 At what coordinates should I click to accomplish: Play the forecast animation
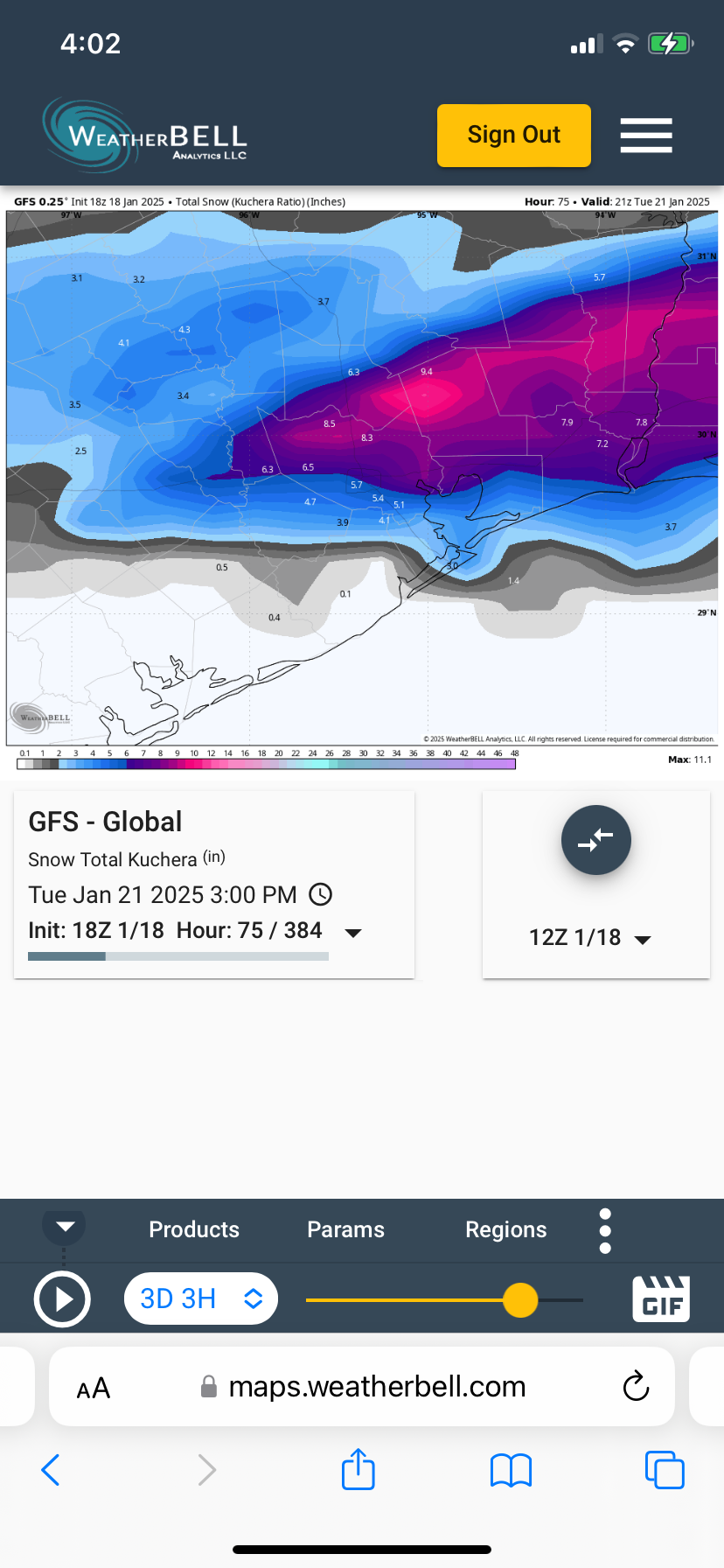pyautogui.click(x=62, y=1299)
